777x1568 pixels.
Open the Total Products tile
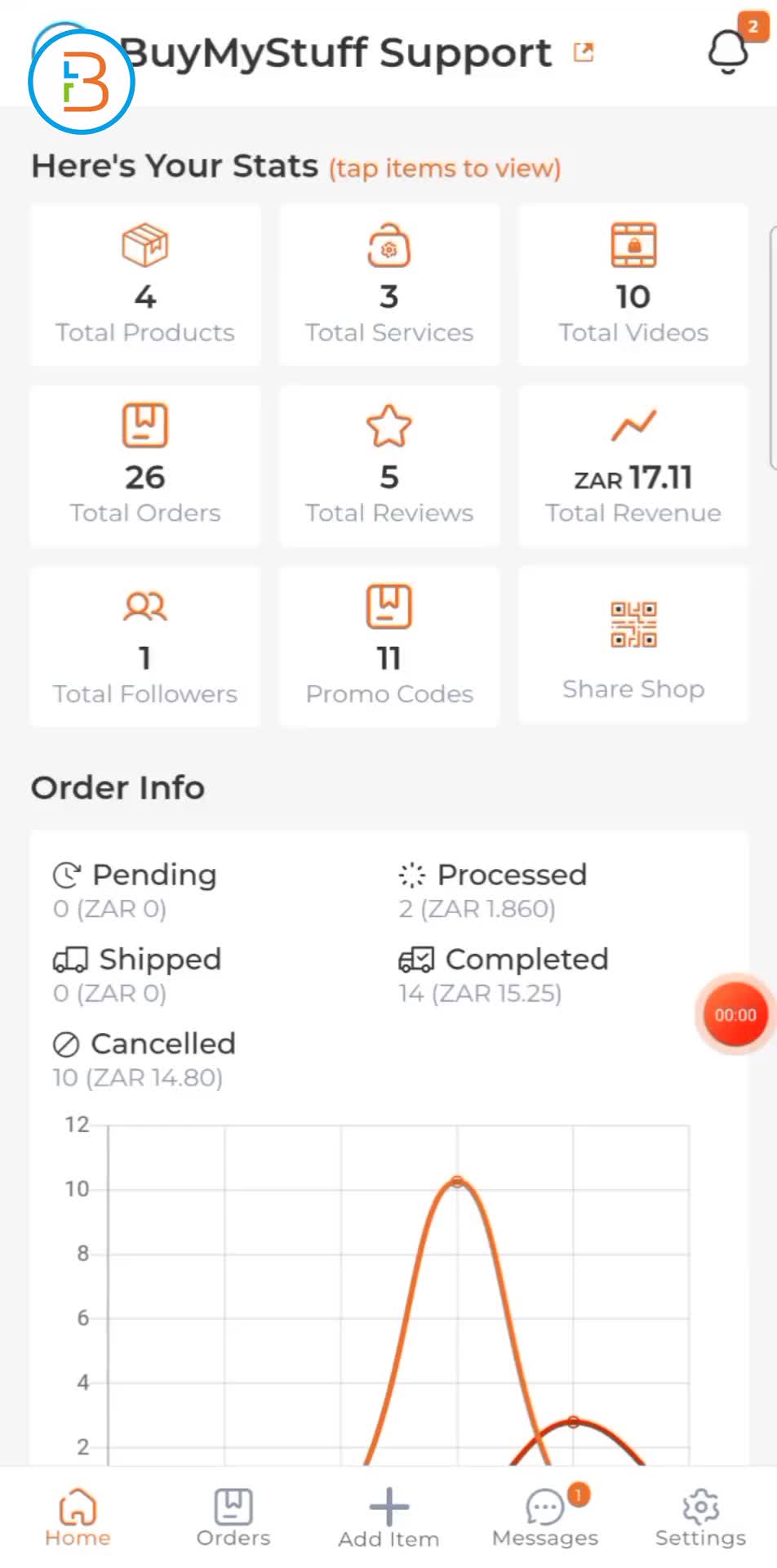(144, 284)
